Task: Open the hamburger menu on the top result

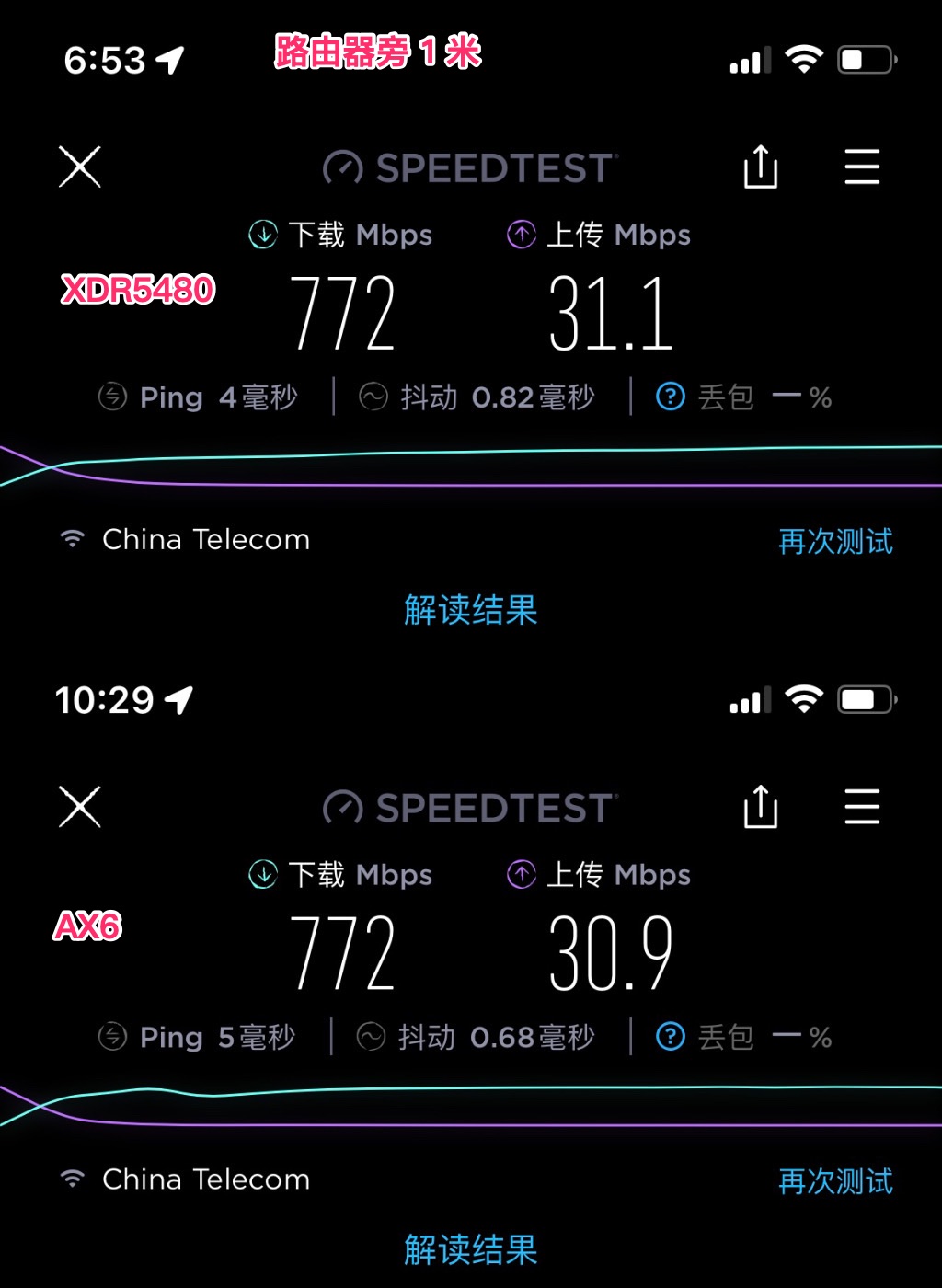Action: tap(861, 168)
